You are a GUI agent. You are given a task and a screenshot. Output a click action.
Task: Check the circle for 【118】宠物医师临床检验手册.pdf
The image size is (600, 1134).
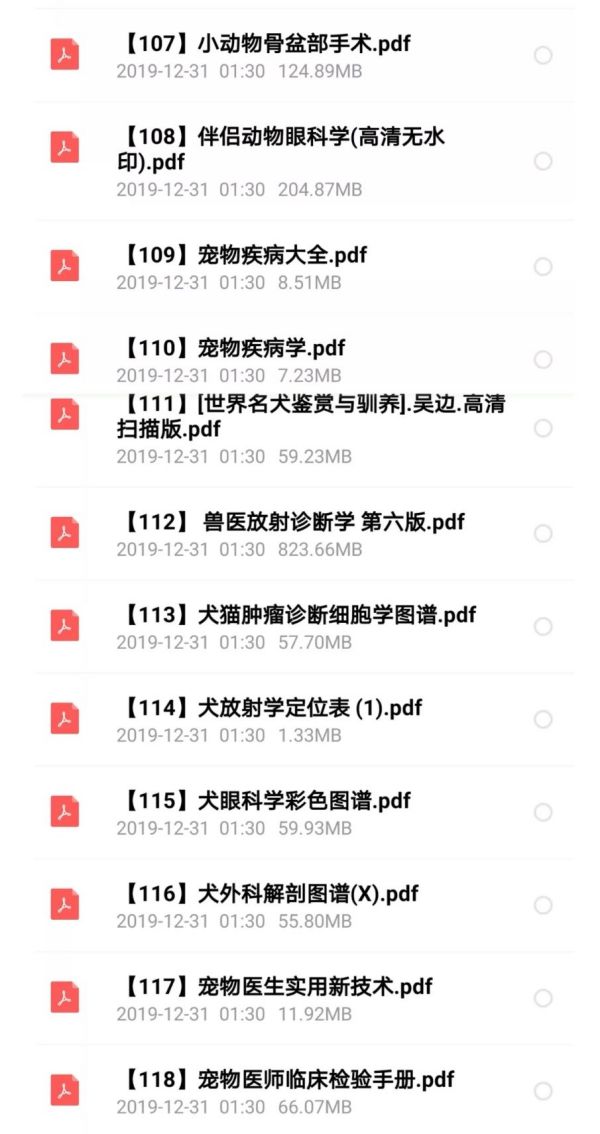pos(543,1091)
